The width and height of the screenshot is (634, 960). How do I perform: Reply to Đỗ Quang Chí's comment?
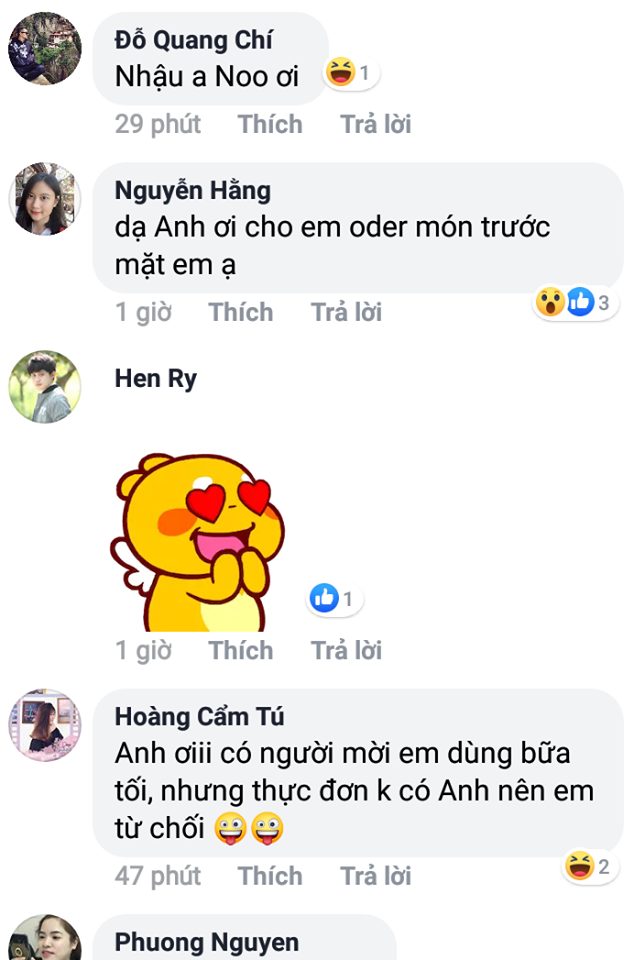click(375, 124)
